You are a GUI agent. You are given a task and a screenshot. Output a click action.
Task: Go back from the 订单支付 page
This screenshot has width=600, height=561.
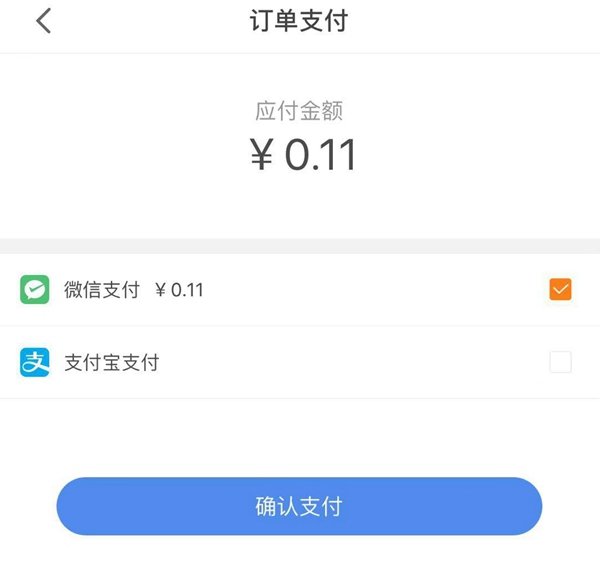pyautogui.click(x=43, y=21)
